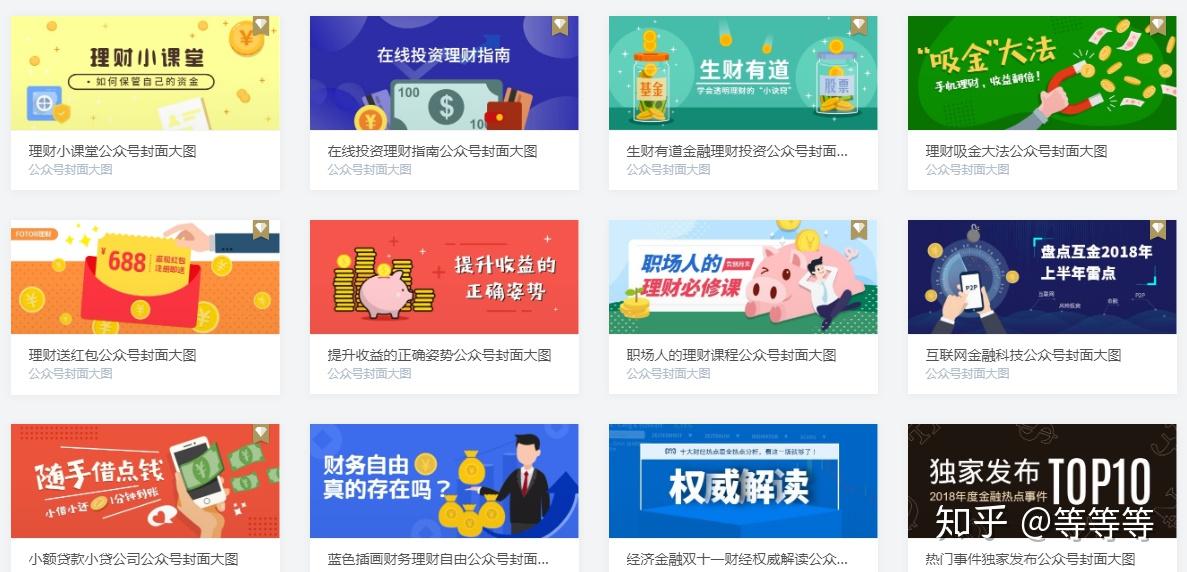Open the 职场人的理财课程 template card
This screenshot has width=1187, height=572.
743,278
